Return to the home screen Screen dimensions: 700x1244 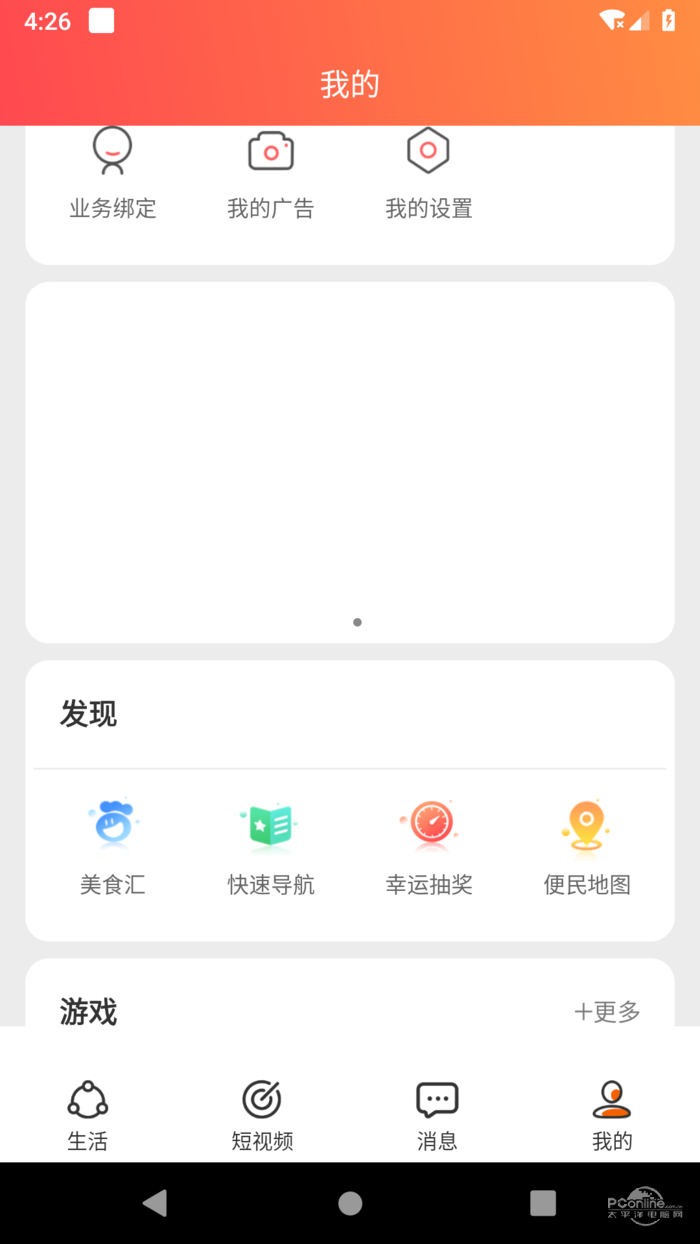(x=350, y=1203)
